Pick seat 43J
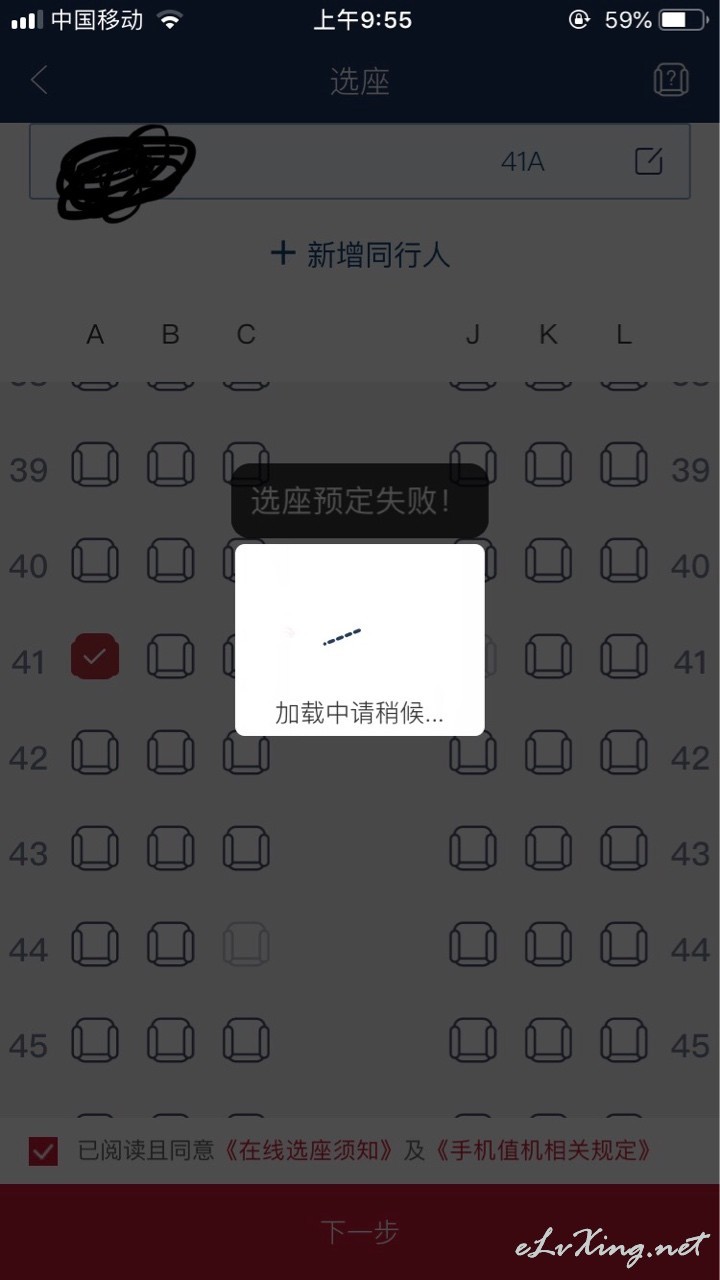Image resolution: width=720 pixels, height=1280 pixels. coord(473,849)
